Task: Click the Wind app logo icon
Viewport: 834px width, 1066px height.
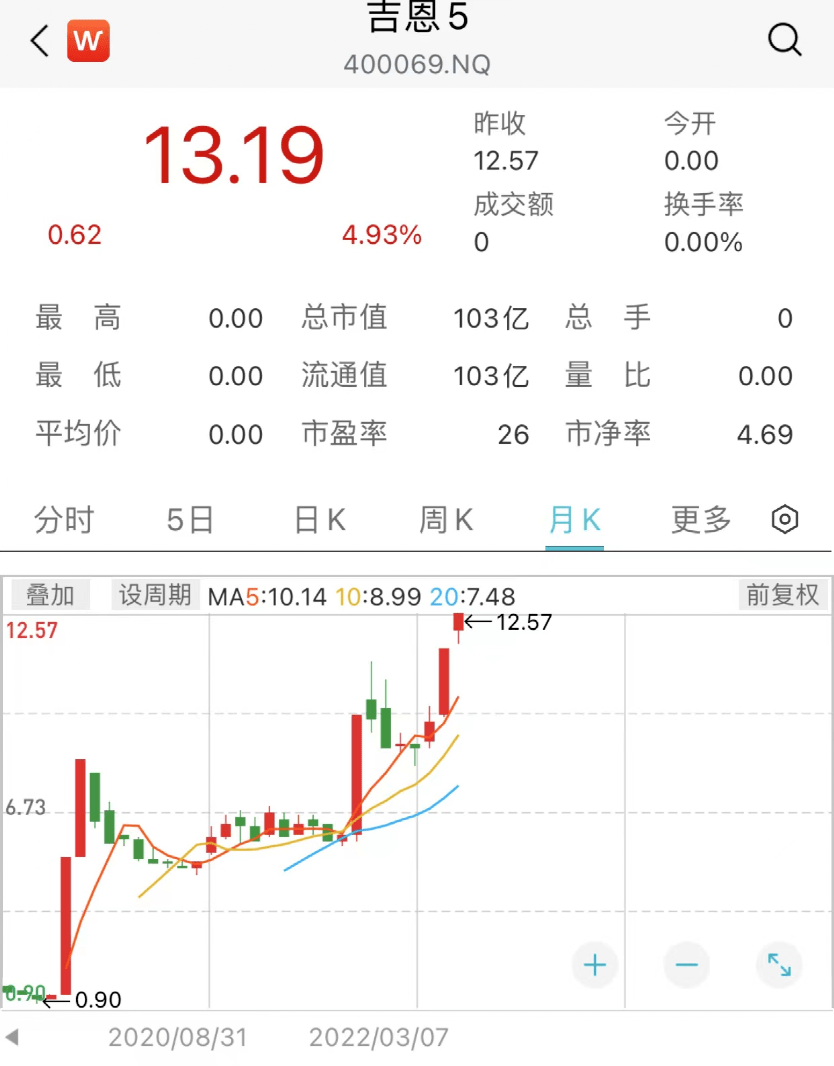Action: point(88,41)
